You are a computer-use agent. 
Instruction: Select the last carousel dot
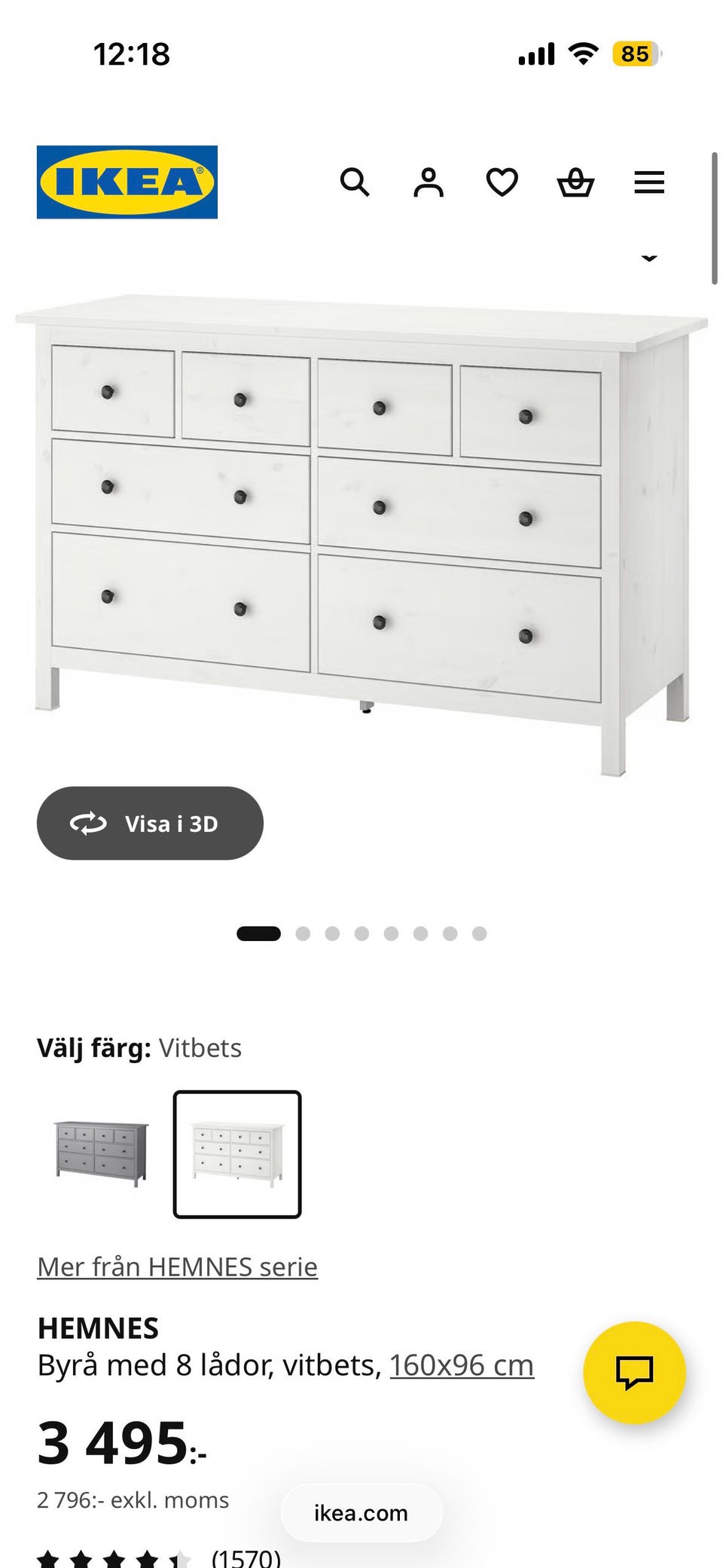(x=480, y=933)
